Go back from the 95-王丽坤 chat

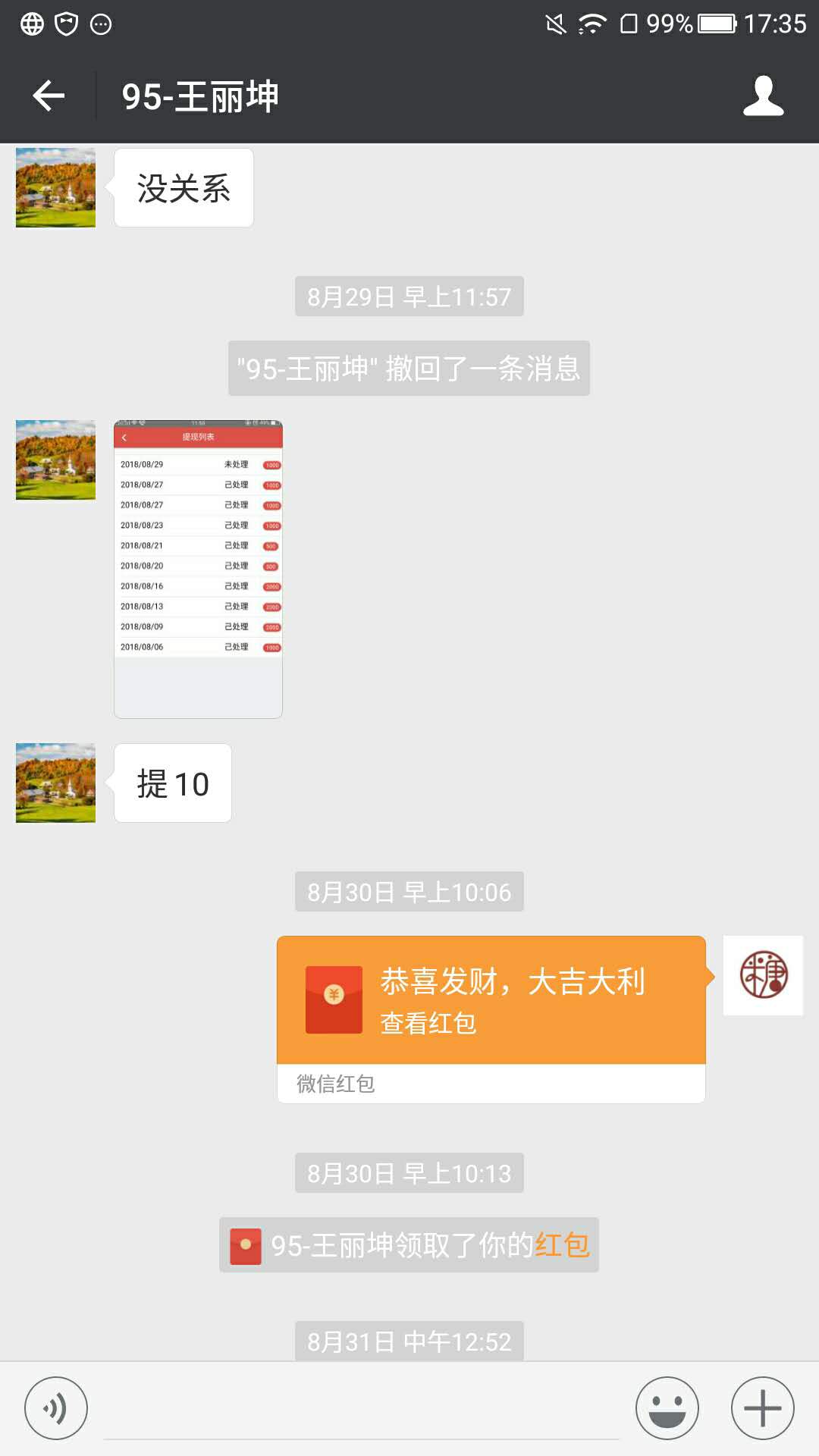tap(49, 96)
